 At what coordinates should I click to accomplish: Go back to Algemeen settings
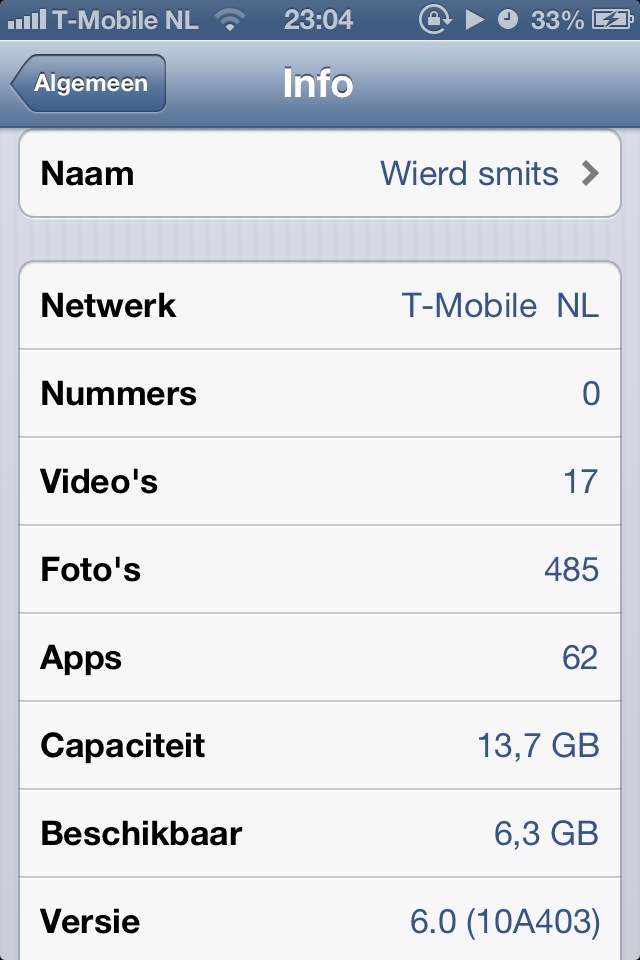tap(89, 84)
